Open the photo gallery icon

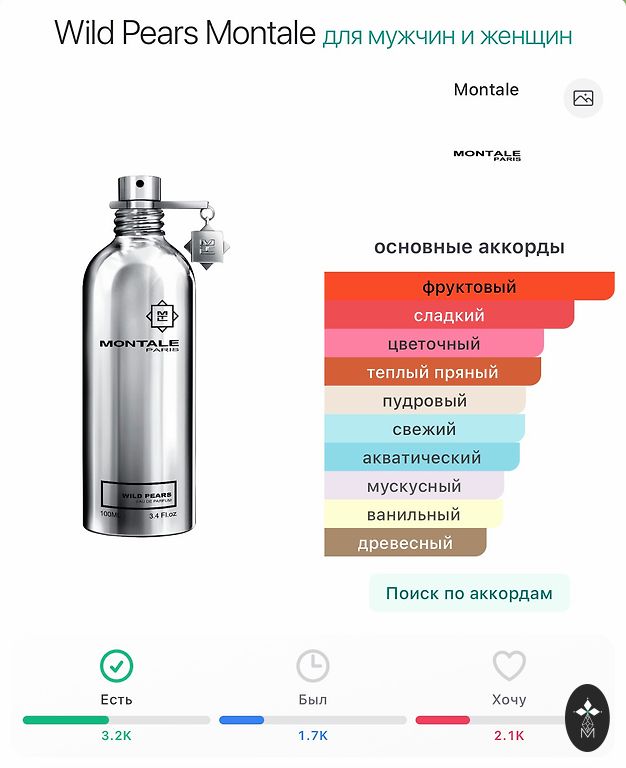[583, 98]
